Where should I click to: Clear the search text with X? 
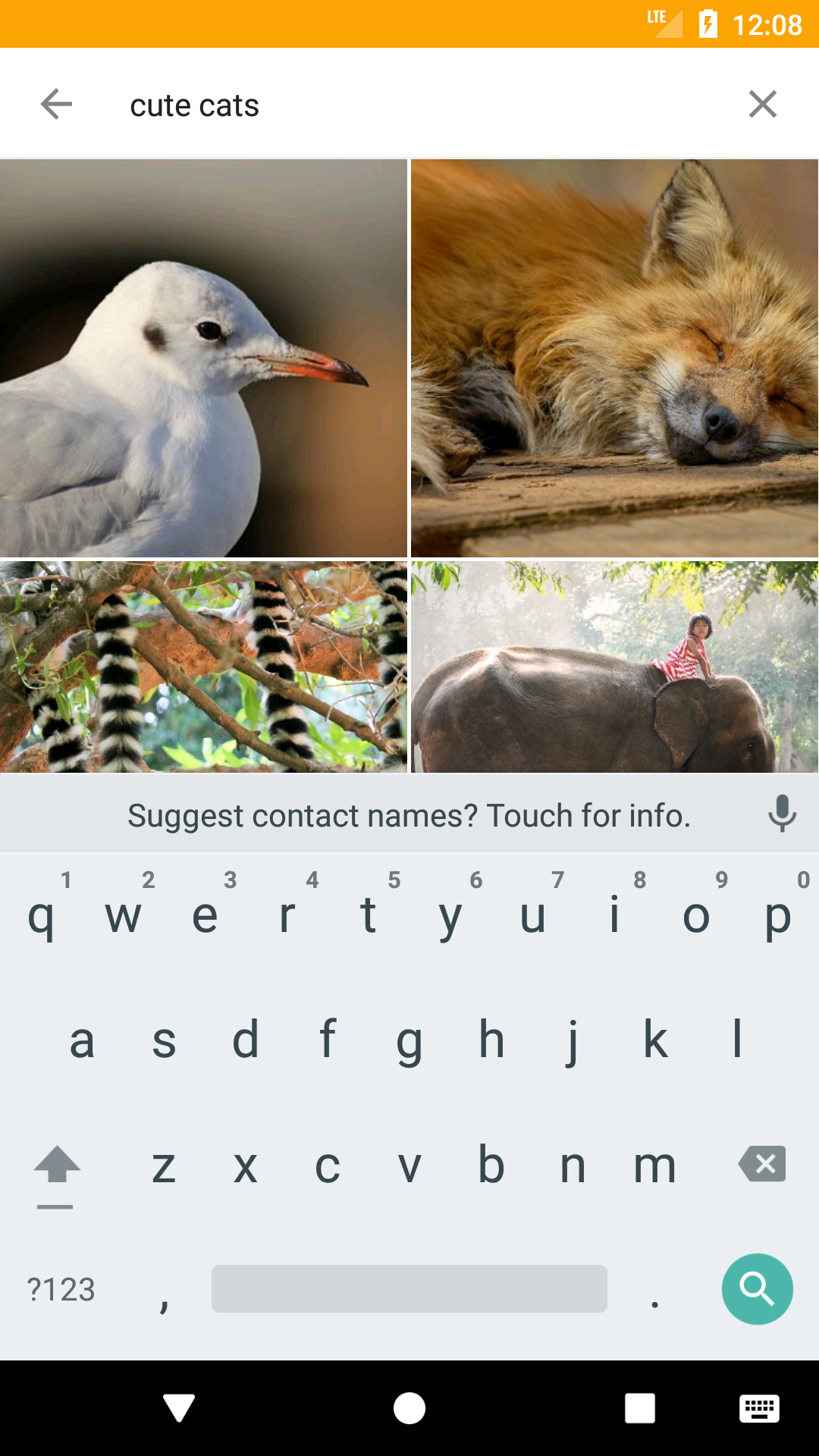tap(762, 104)
